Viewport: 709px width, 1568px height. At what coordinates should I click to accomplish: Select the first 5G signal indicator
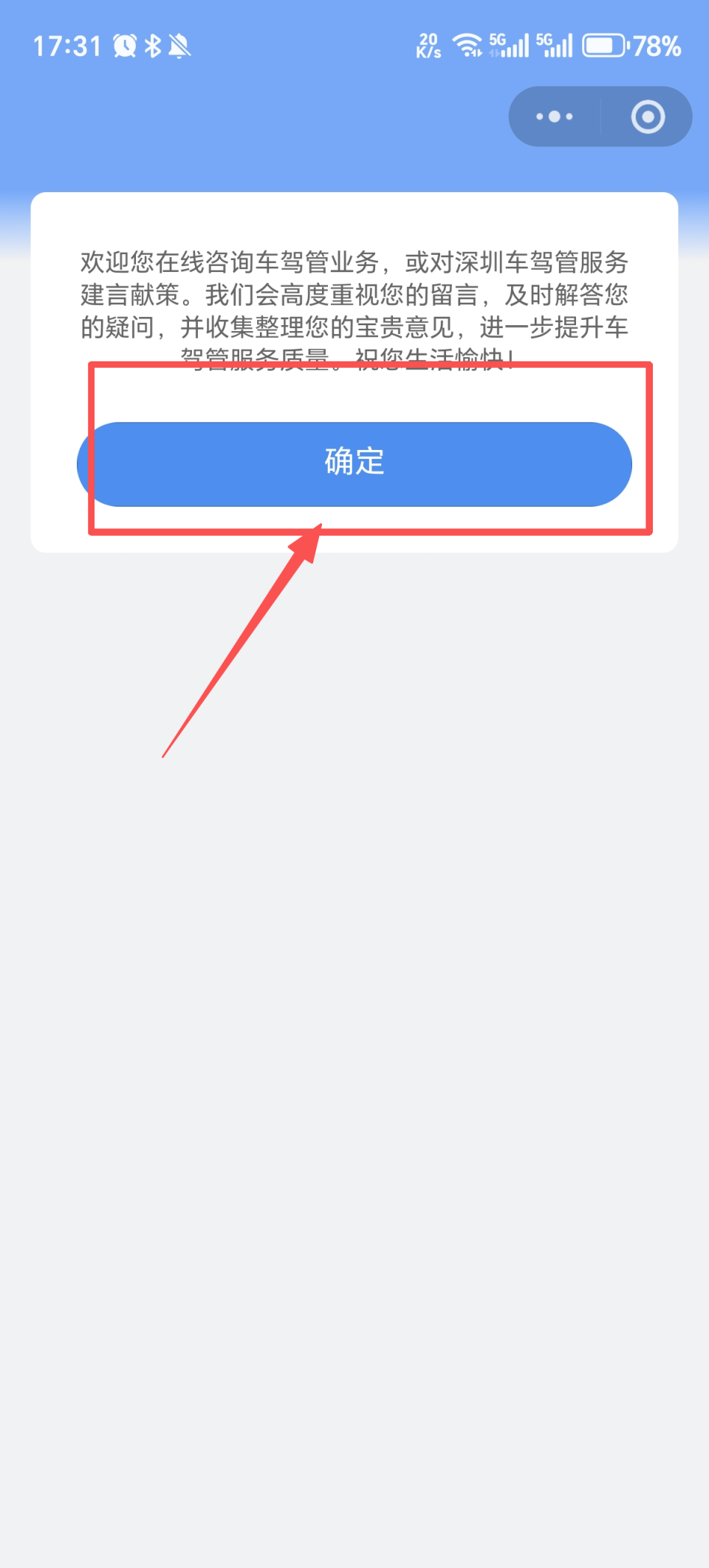point(508,44)
